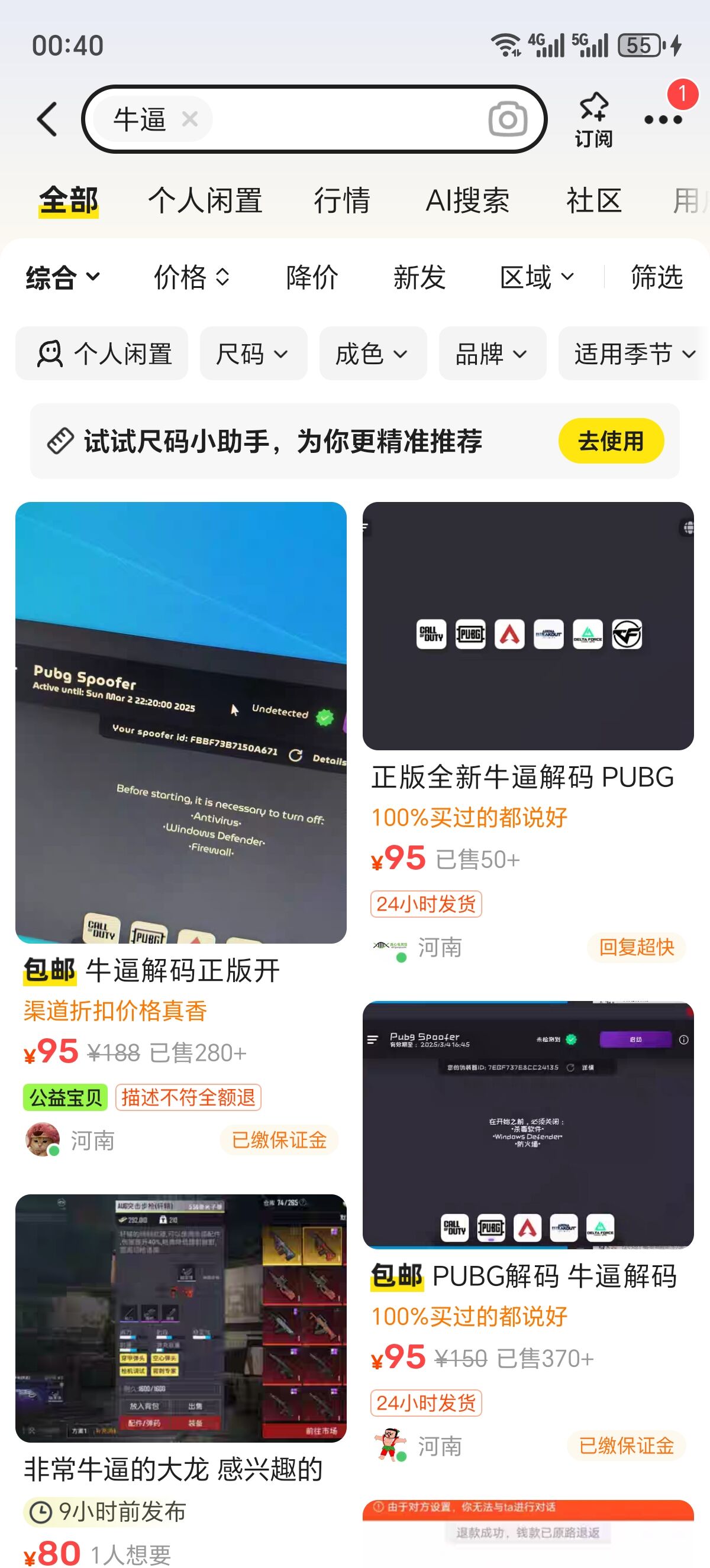Screen dimensions: 710x1568
Task: Expand the 成色 filter chip
Action: (x=372, y=354)
